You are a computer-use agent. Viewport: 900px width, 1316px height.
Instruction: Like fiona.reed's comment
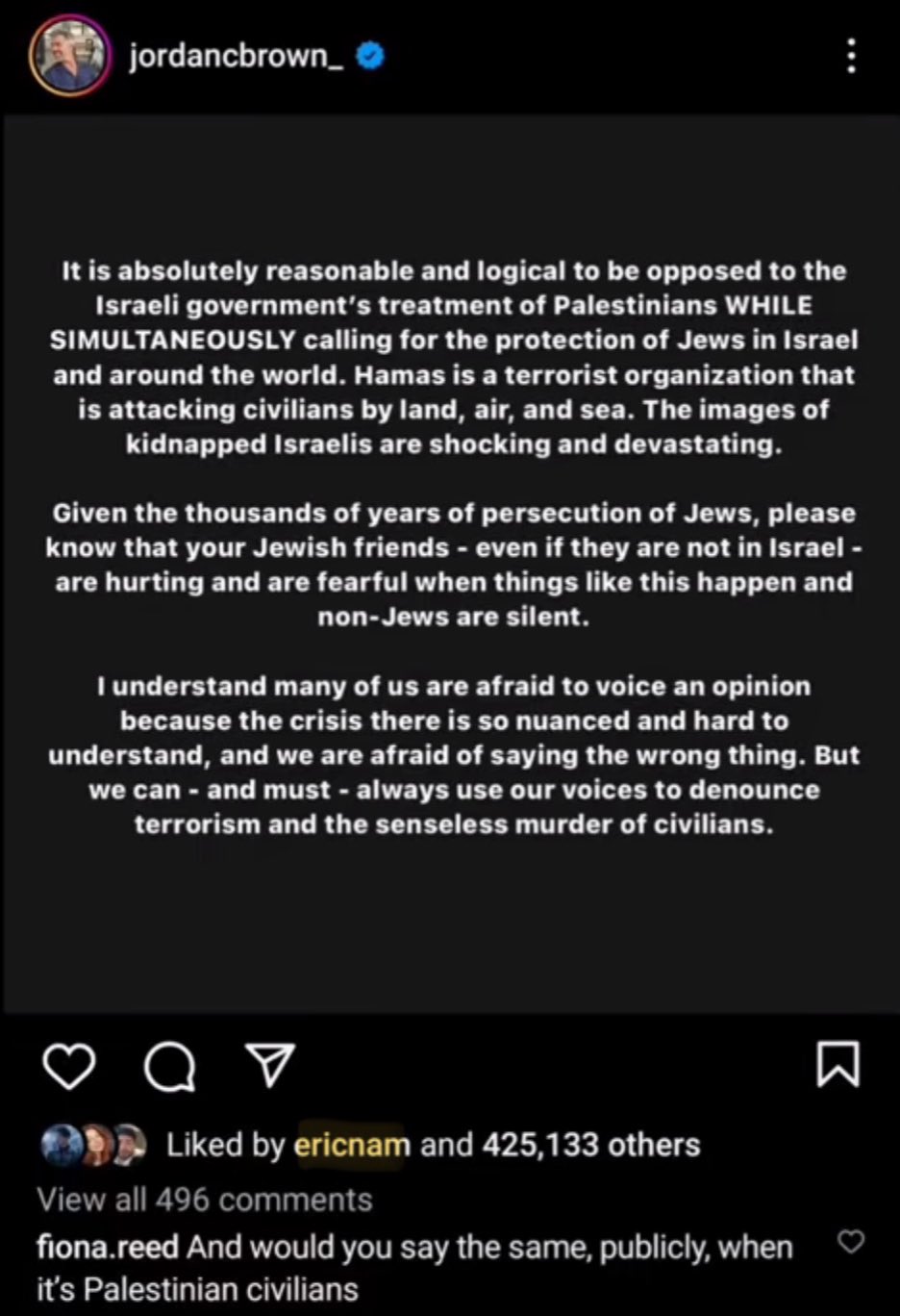tap(851, 1242)
